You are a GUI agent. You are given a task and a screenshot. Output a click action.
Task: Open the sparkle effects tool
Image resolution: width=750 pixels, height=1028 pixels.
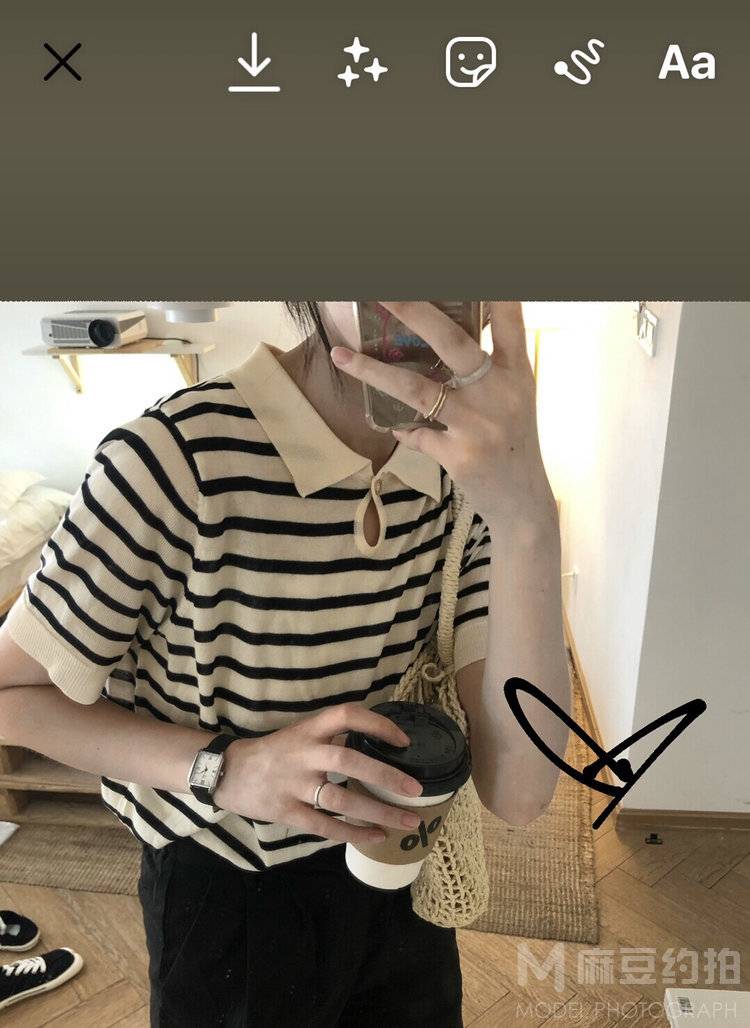pyautogui.click(x=361, y=62)
